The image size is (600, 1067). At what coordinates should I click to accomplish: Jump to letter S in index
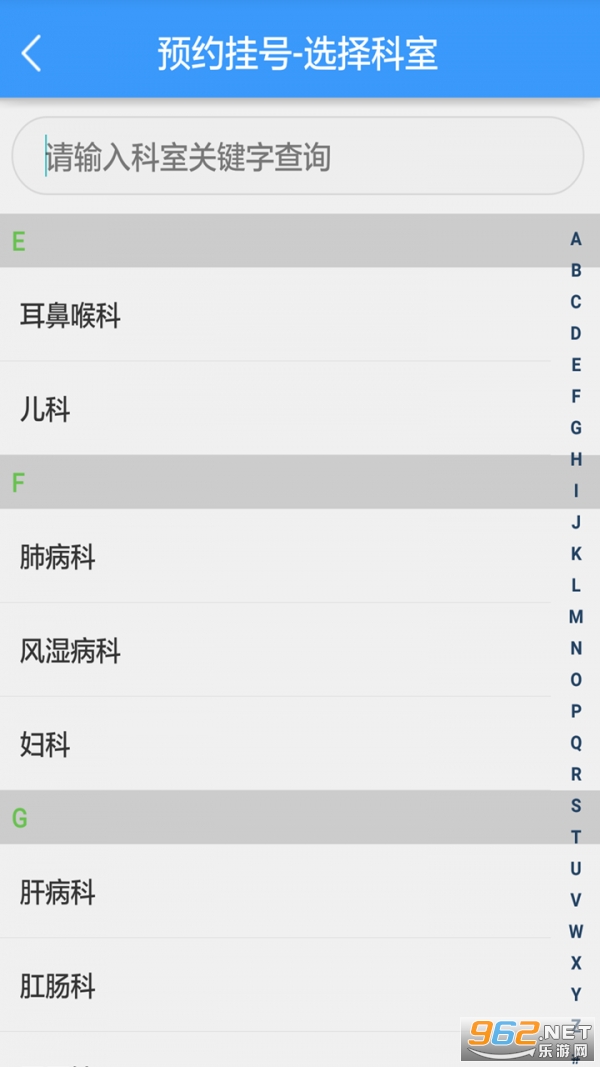click(x=576, y=806)
